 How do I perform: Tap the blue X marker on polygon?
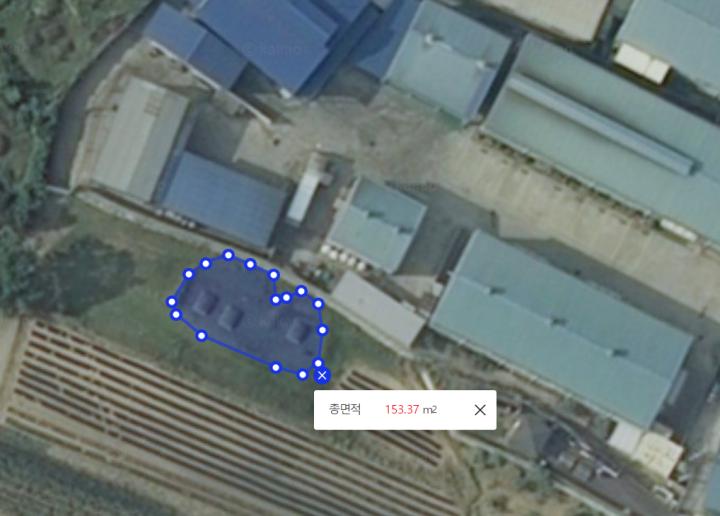pyautogui.click(x=322, y=375)
